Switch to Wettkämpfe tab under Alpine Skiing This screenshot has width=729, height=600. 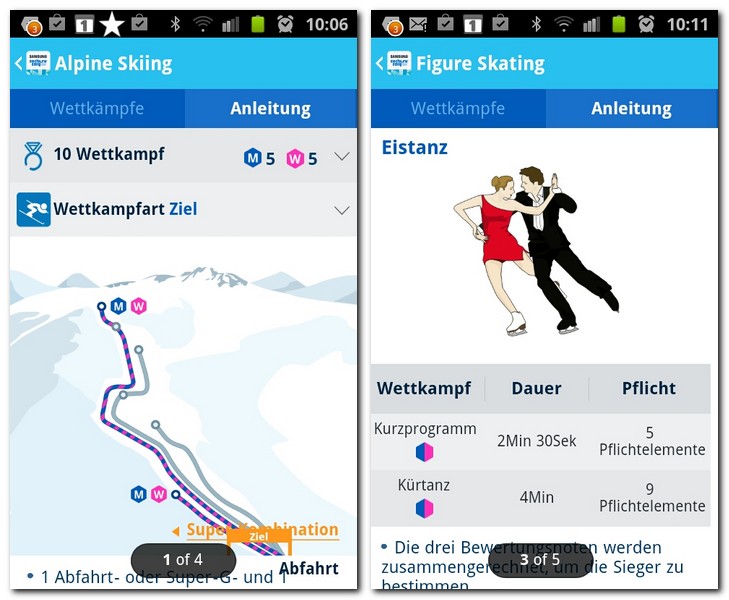point(97,108)
